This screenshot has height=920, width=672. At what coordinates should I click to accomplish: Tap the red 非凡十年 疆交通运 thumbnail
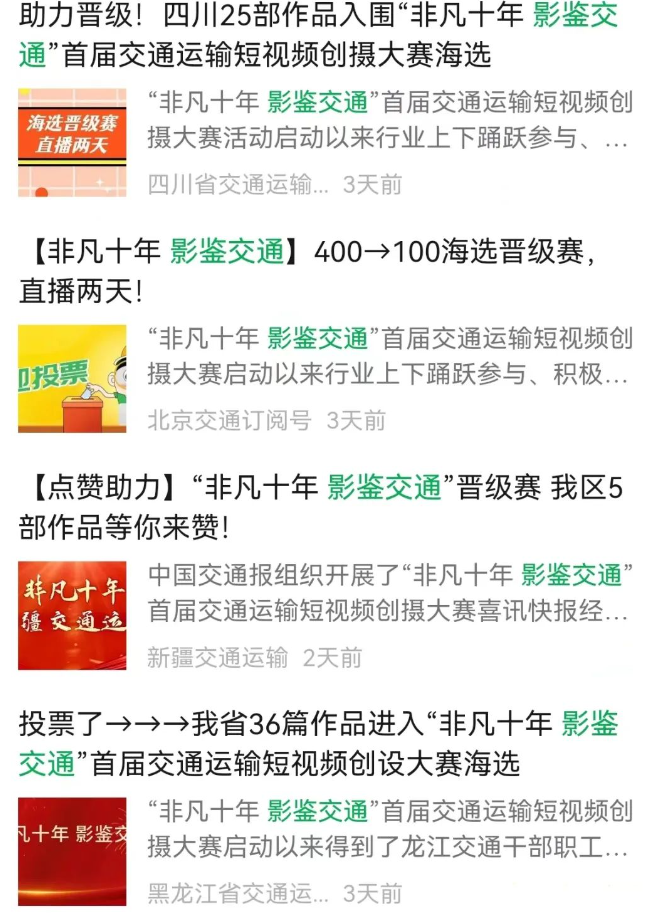(72, 615)
